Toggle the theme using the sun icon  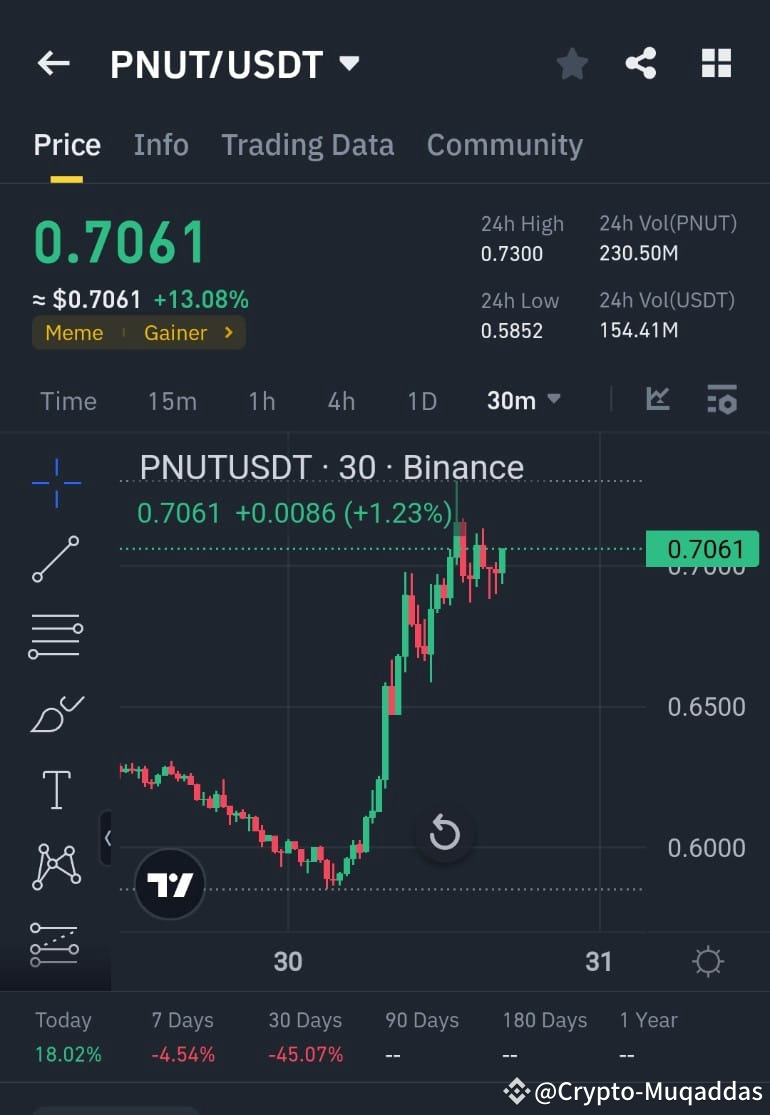[x=709, y=961]
